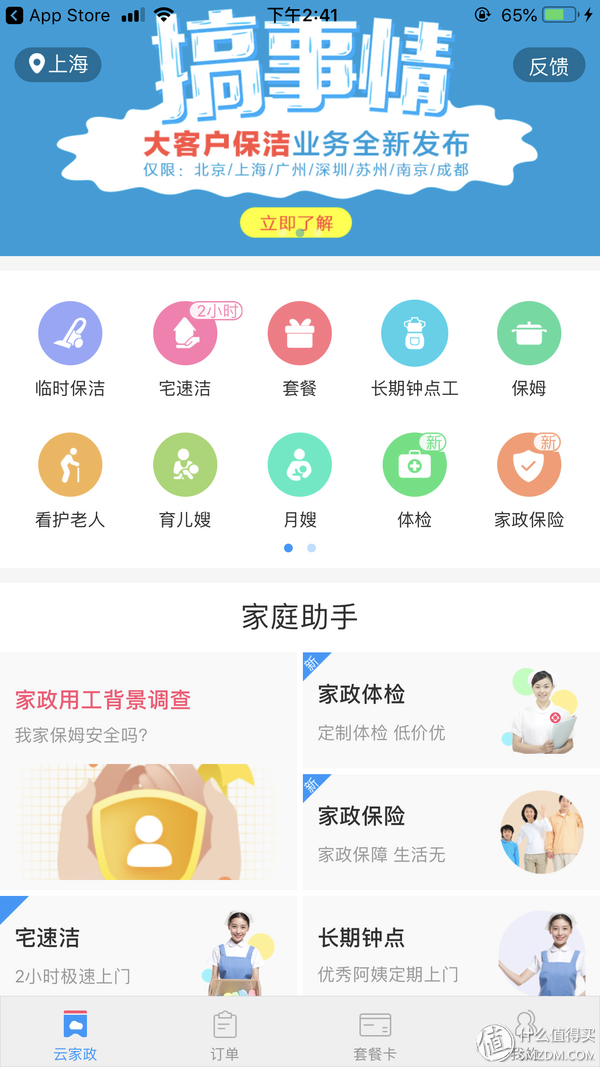The width and height of the screenshot is (600, 1067).
Task: Switch to the 订单 tab
Action: coord(225,1034)
